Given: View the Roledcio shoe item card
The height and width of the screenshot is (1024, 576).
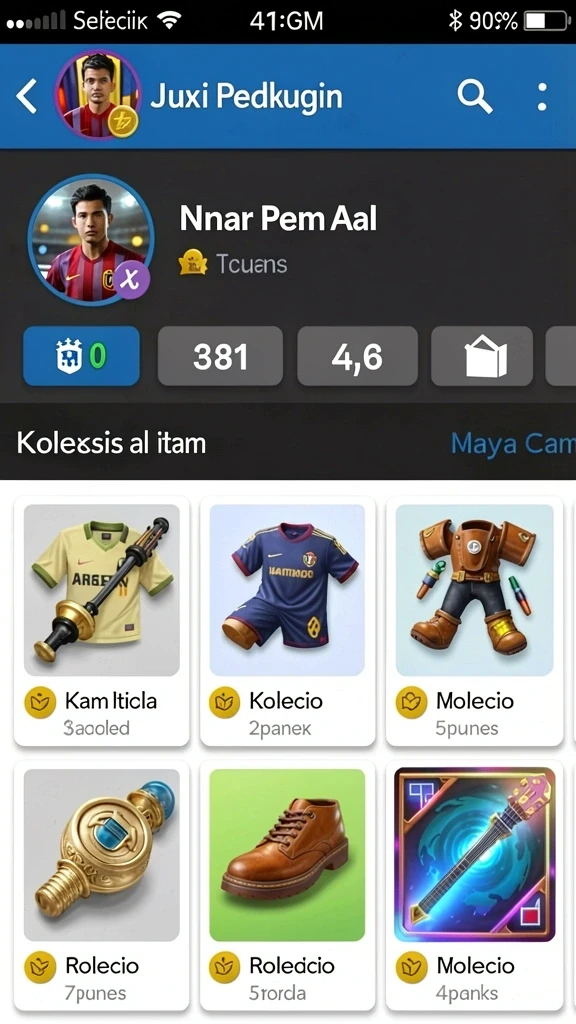Looking at the screenshot, I should [287, 886].
